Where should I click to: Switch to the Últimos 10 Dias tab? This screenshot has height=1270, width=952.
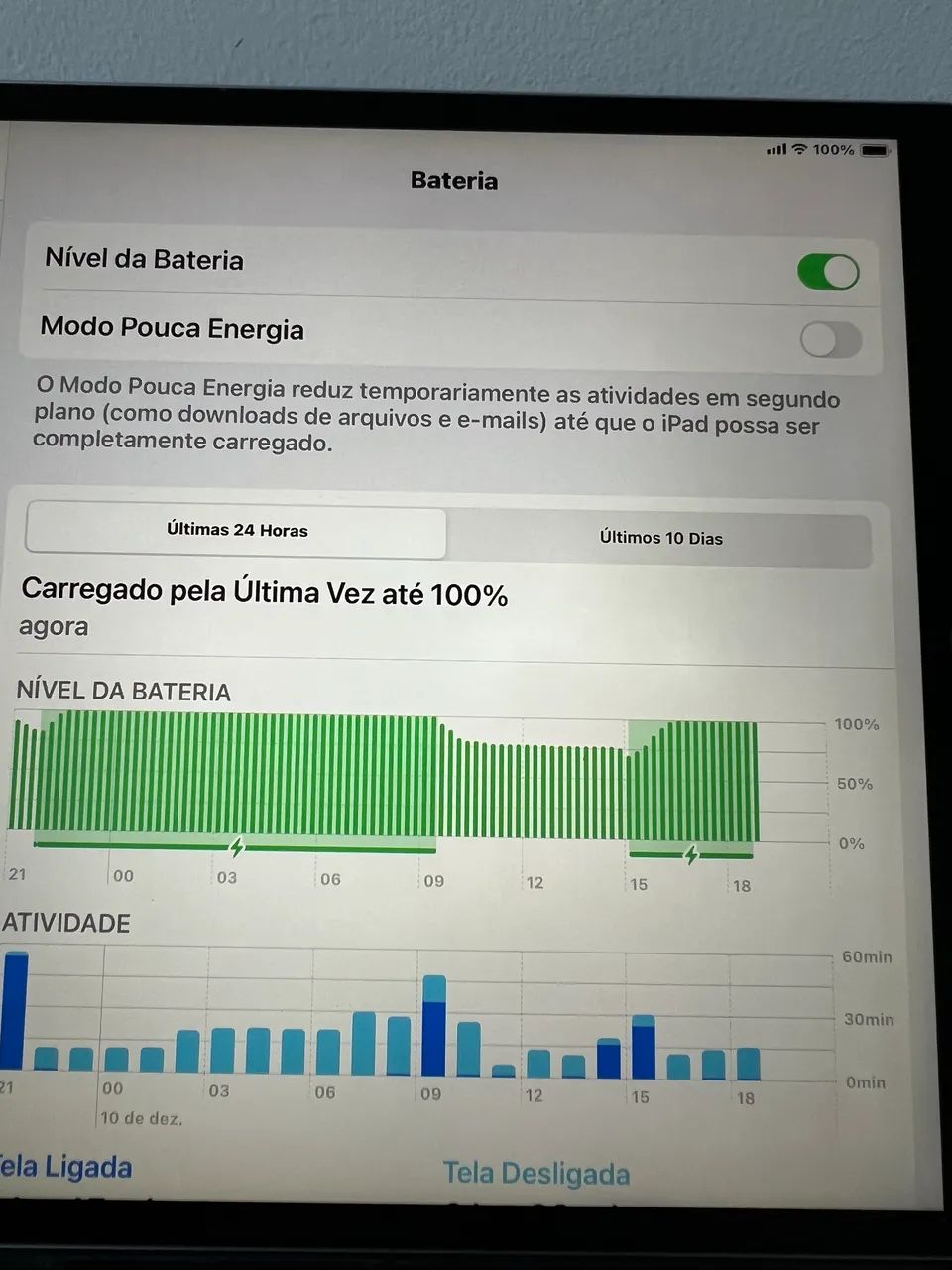pyautogui.click(x=659, y=537)
